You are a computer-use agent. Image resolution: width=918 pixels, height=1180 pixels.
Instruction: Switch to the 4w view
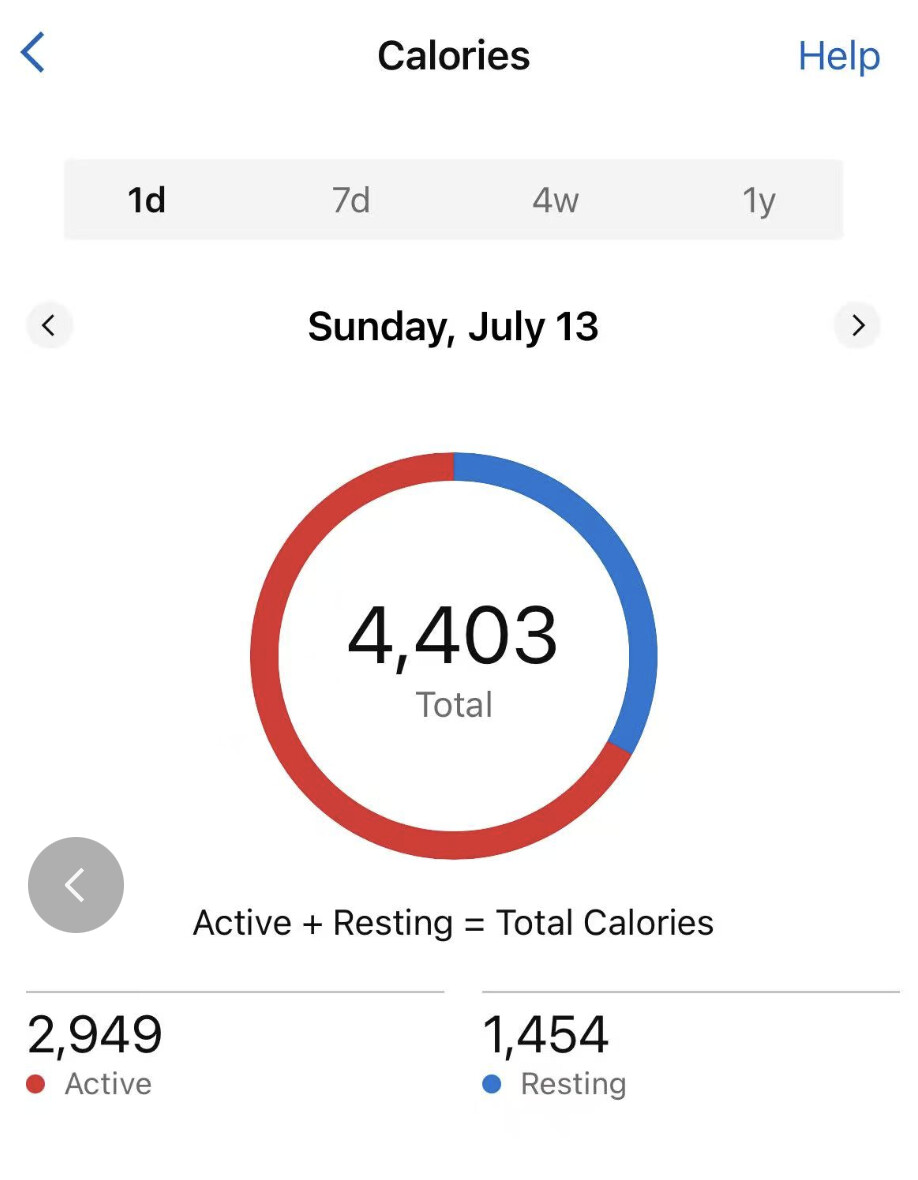click(x=555, y=201)
